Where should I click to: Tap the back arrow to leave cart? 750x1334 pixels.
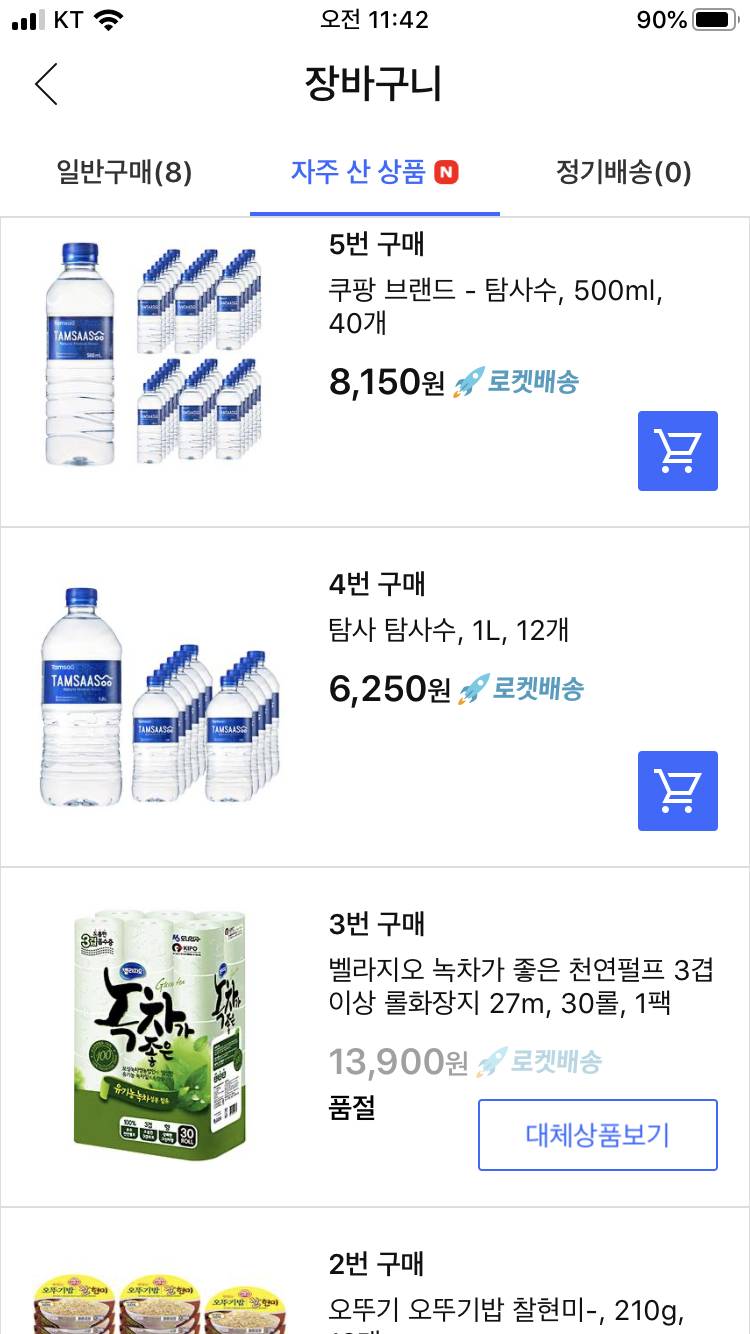(x=45, y=85)
